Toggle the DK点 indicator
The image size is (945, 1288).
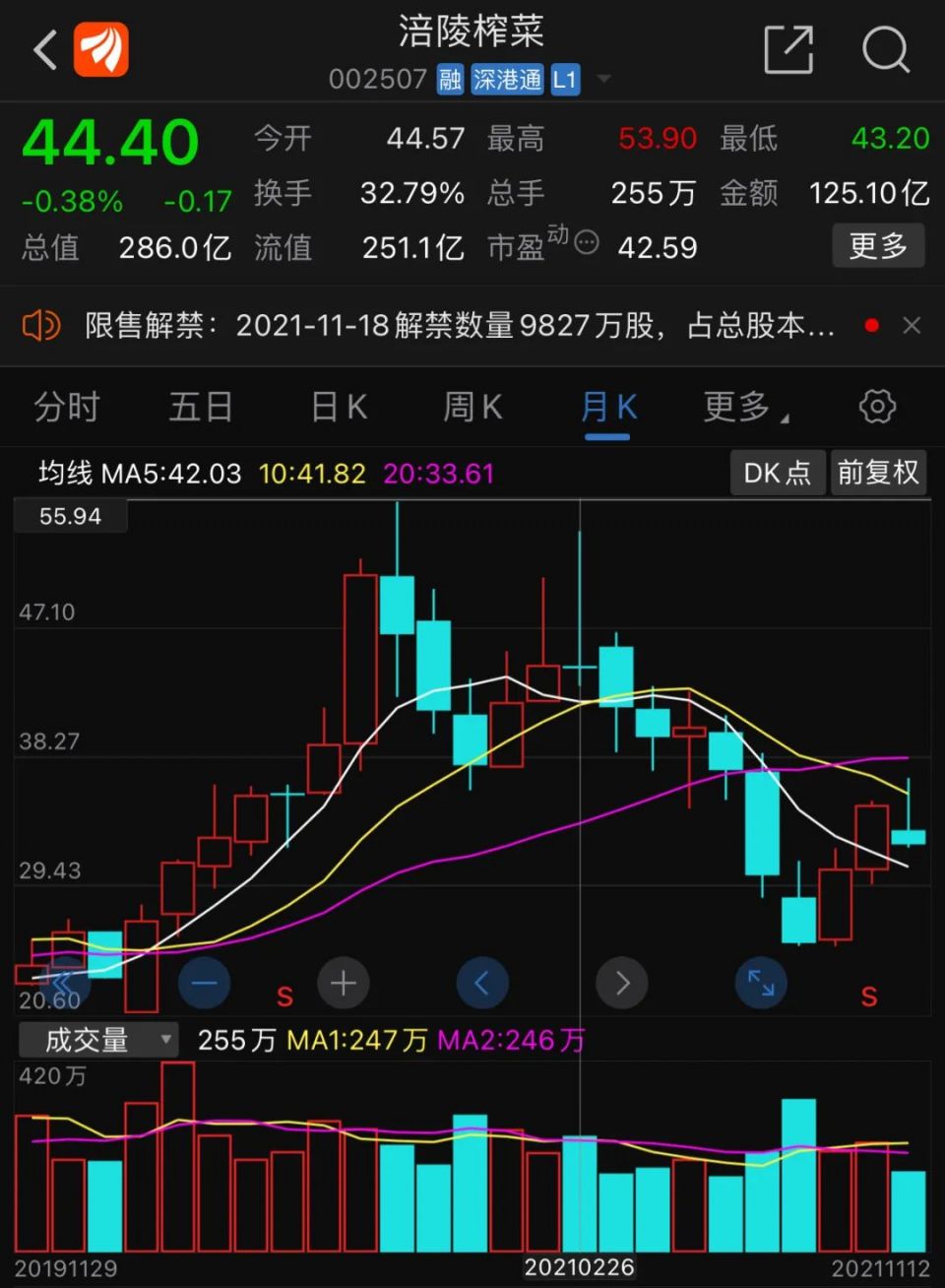point(777,473)
